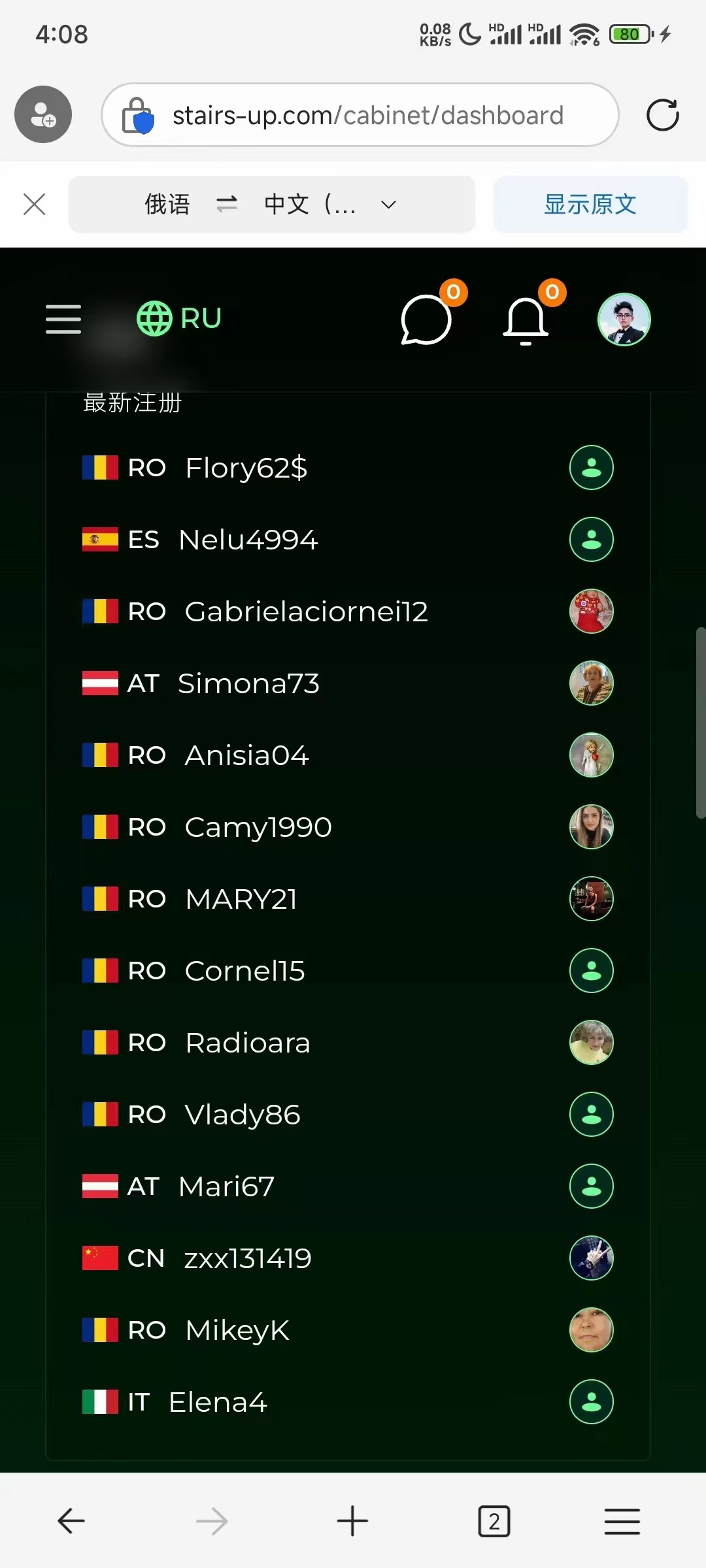Reload the page

(662, 115)
